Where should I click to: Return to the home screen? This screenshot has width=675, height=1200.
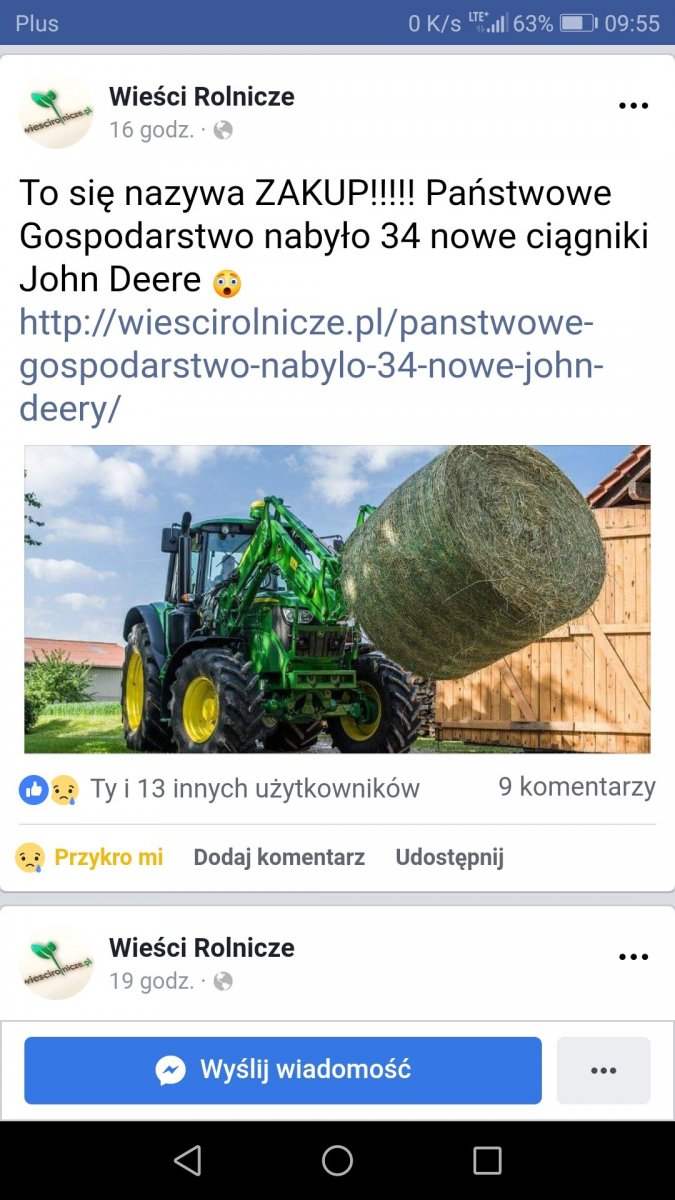[337, 1160]
